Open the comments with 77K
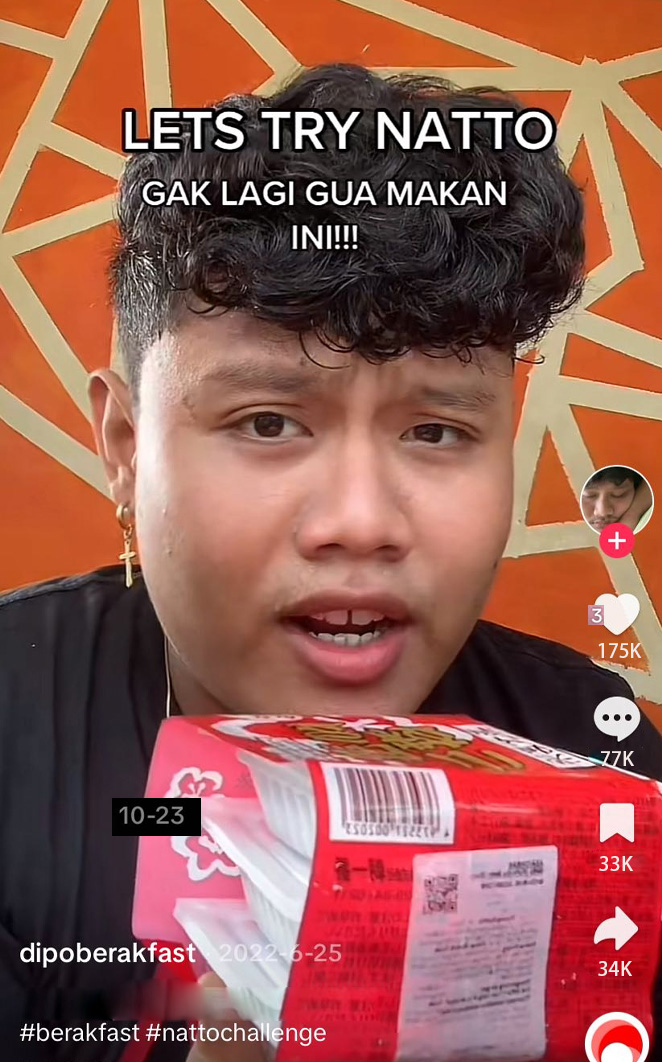The height and width of the screenshot is (1062, 662). pos(616,719)
